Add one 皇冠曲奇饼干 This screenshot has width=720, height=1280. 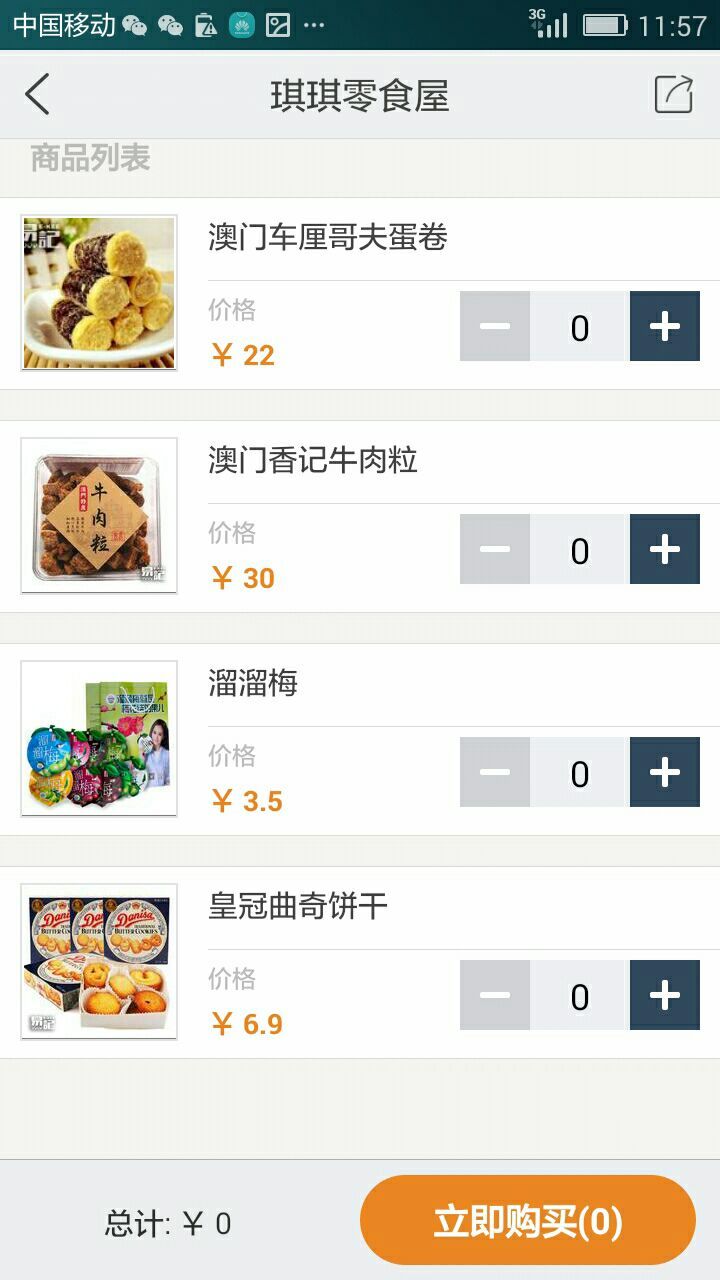664,995
